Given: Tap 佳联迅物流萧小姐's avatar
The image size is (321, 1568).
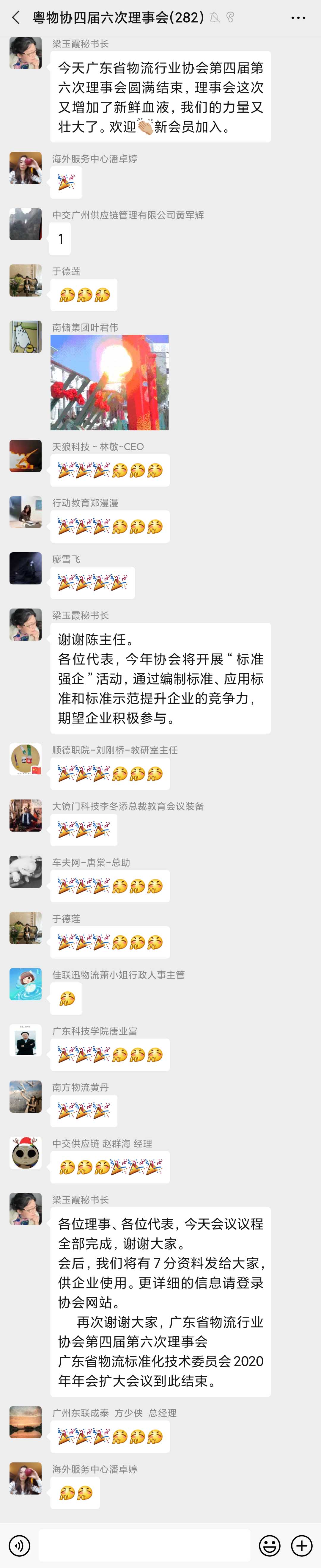Looking at the screenshot, I should 26,984.
